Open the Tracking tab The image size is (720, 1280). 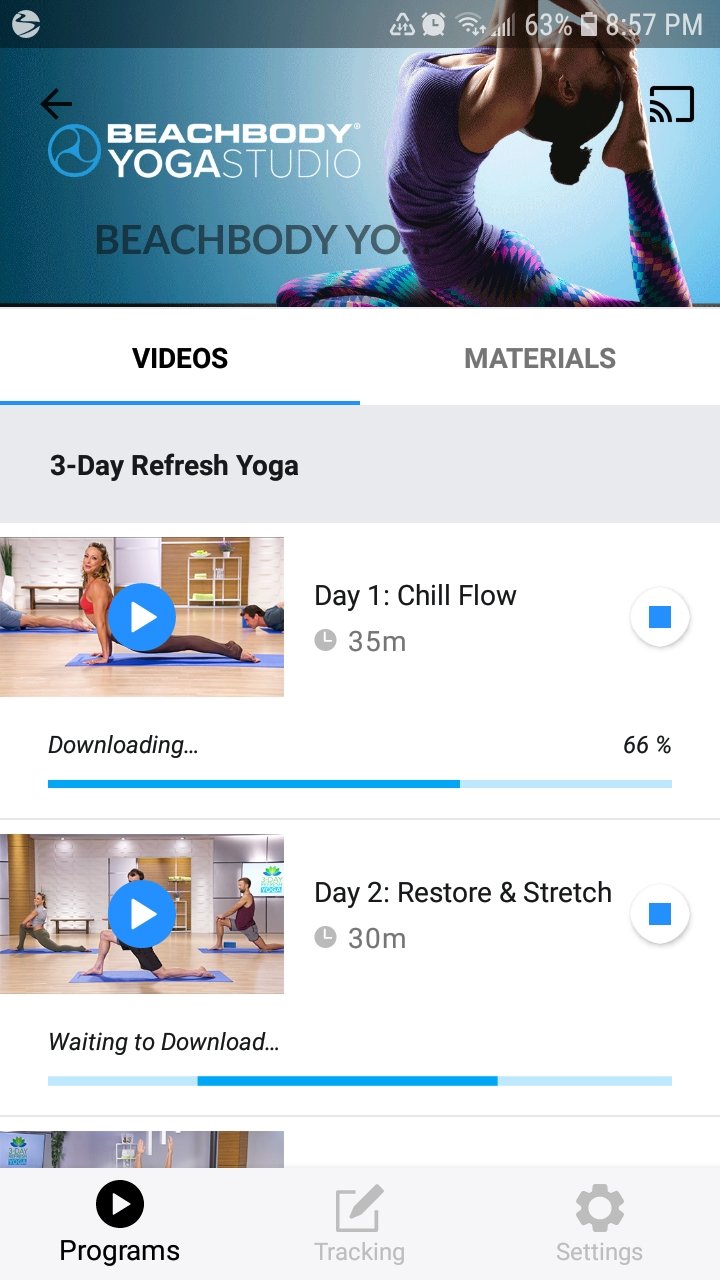359,1224
